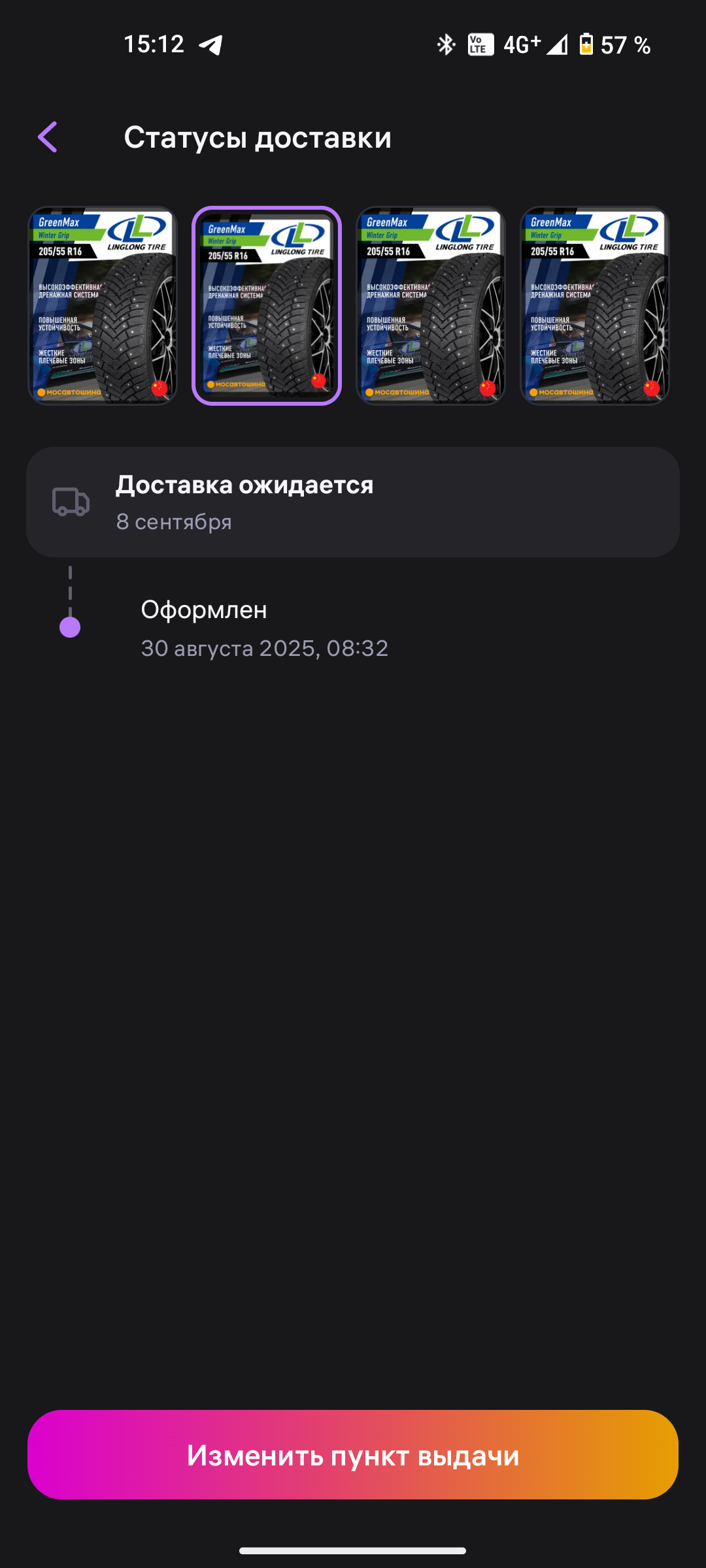Tap the VoLTE indicator in status bar

tap(479, 44)
